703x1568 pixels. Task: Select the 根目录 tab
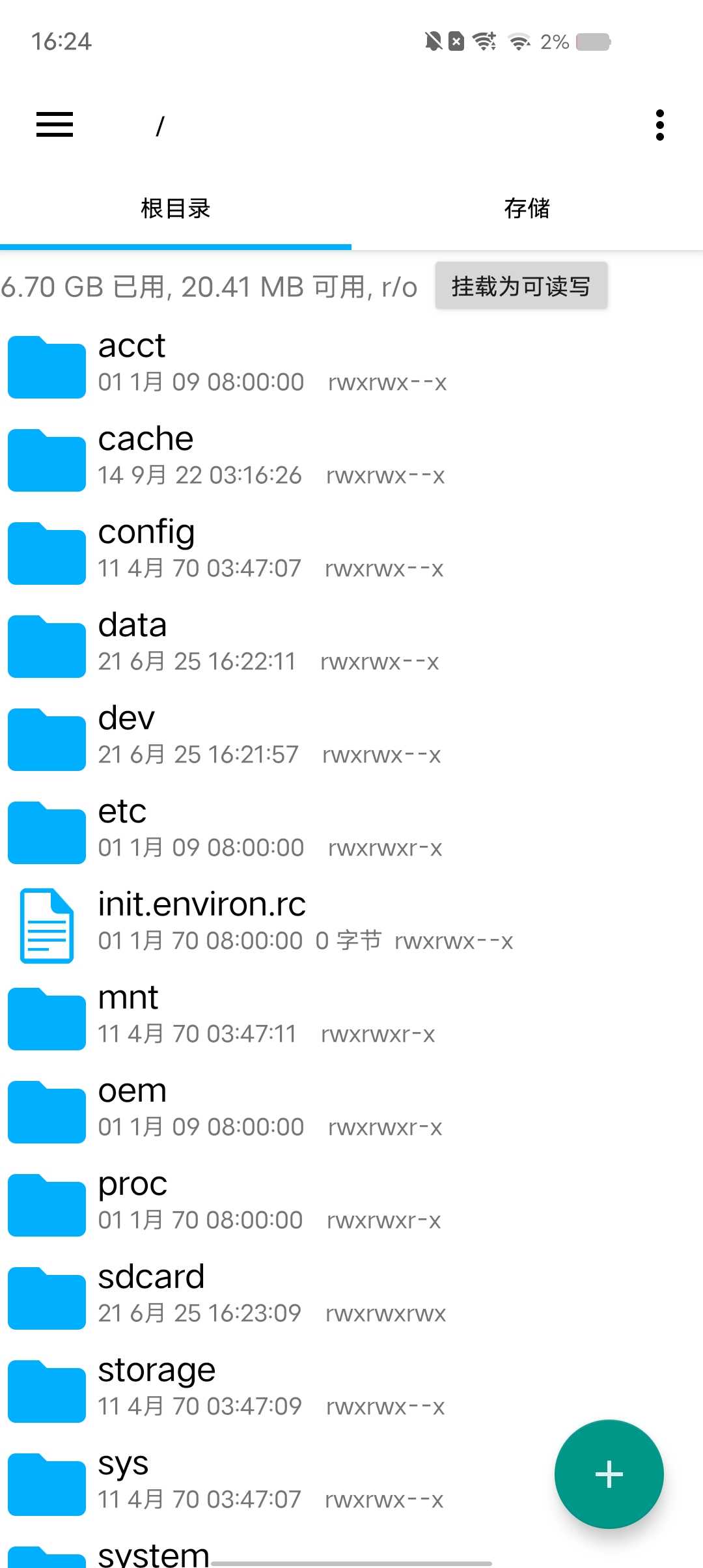click(x=176, y=208)
